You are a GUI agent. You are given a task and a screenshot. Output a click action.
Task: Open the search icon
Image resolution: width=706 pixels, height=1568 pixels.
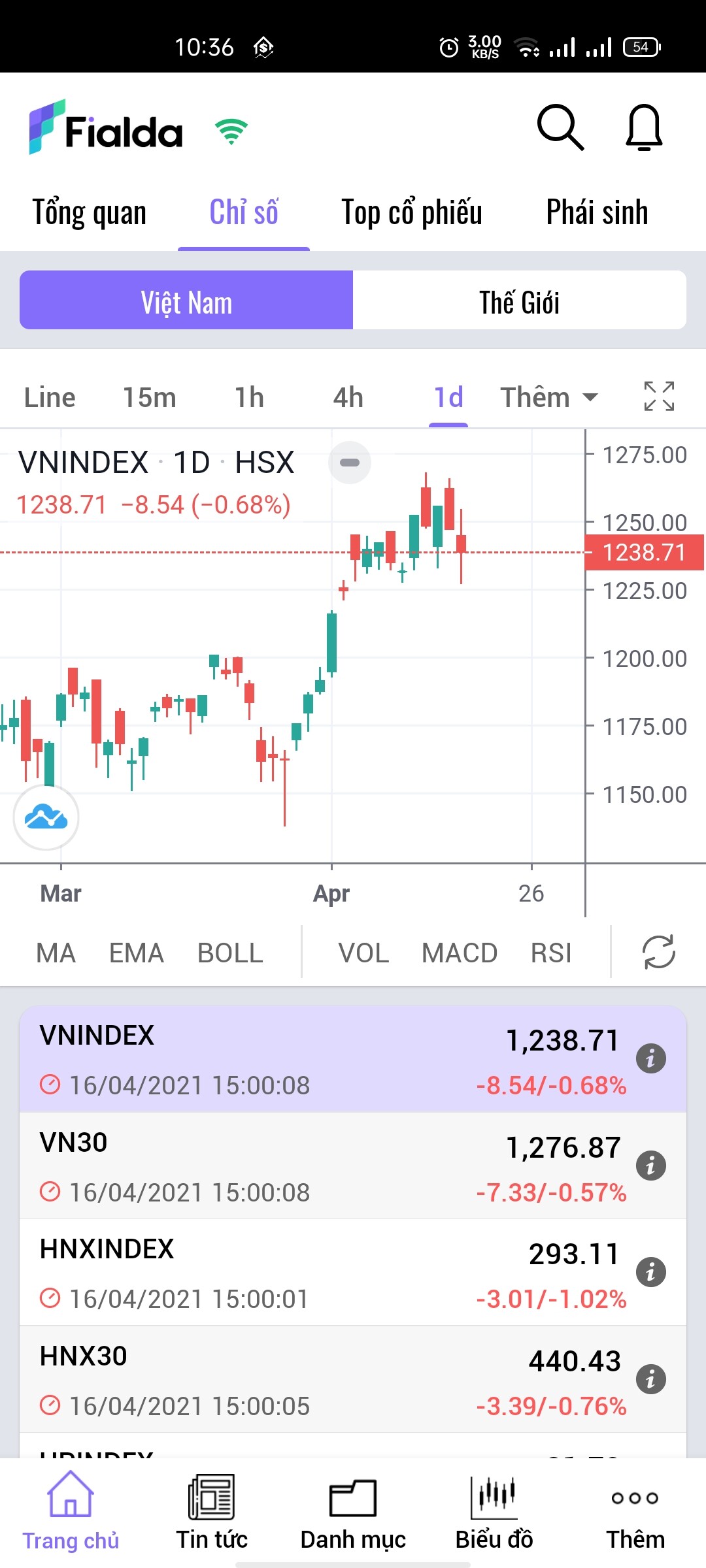point(560,127)
